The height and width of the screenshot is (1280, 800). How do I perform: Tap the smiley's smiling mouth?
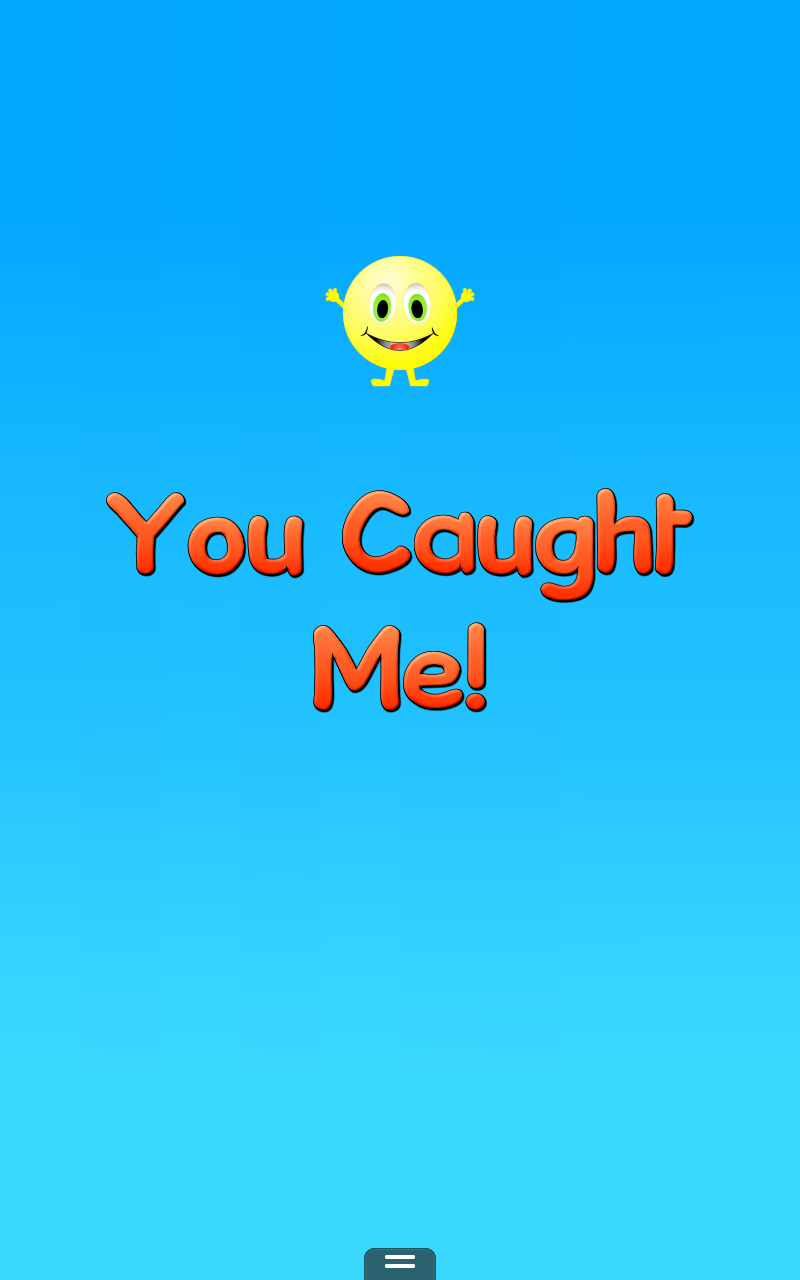pos(400,338)
